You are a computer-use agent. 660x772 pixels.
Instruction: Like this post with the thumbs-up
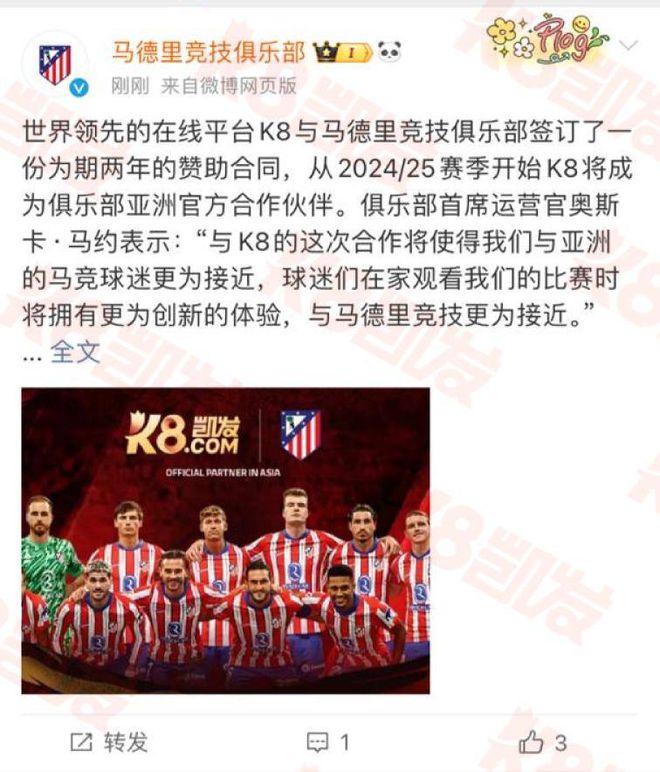543,742
